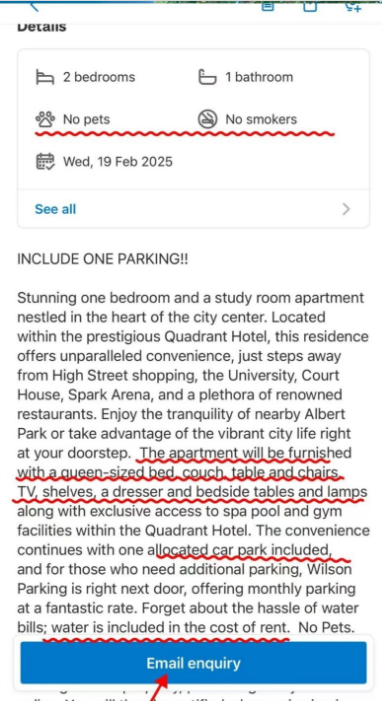Send an Email enquiry about this listing

point(193,663)
